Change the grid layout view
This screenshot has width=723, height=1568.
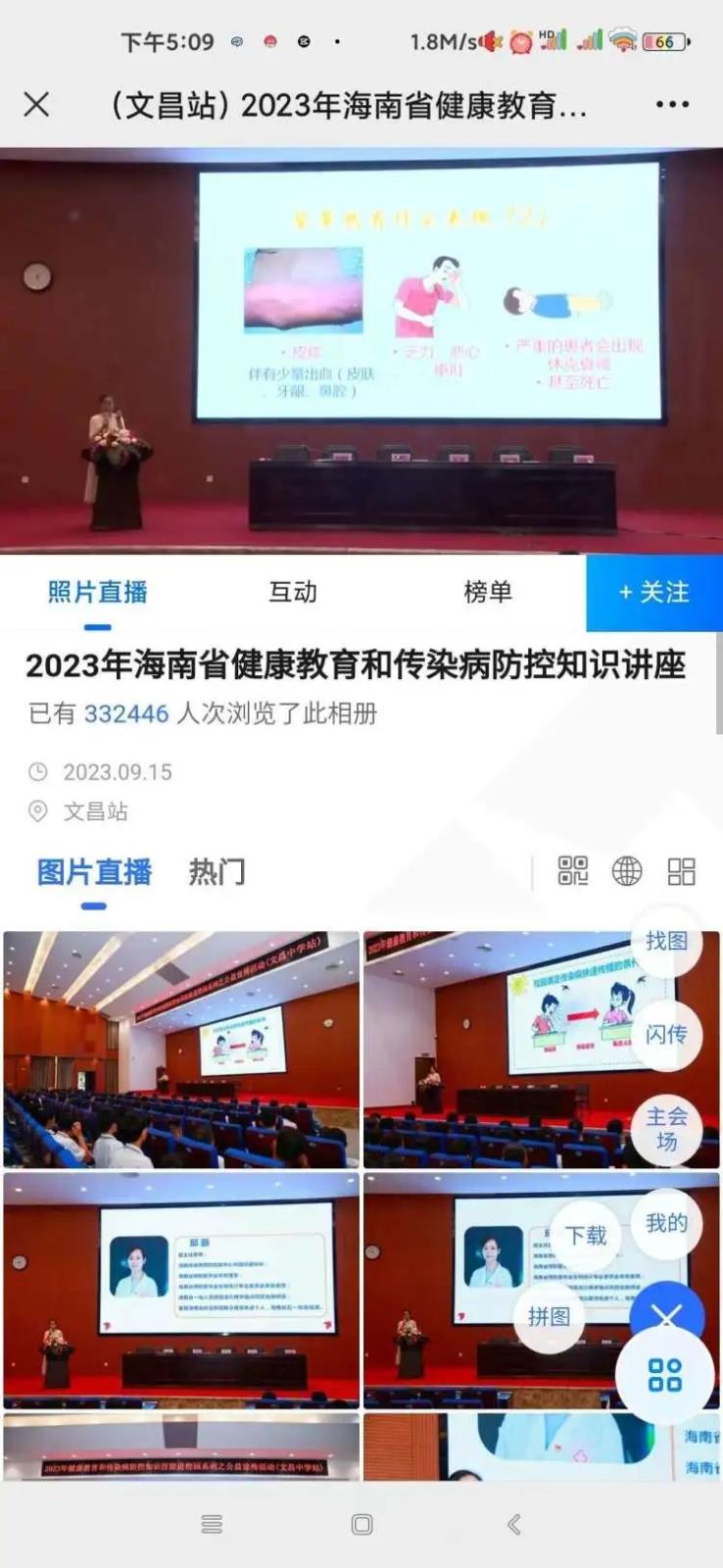(x=681, y=870)
